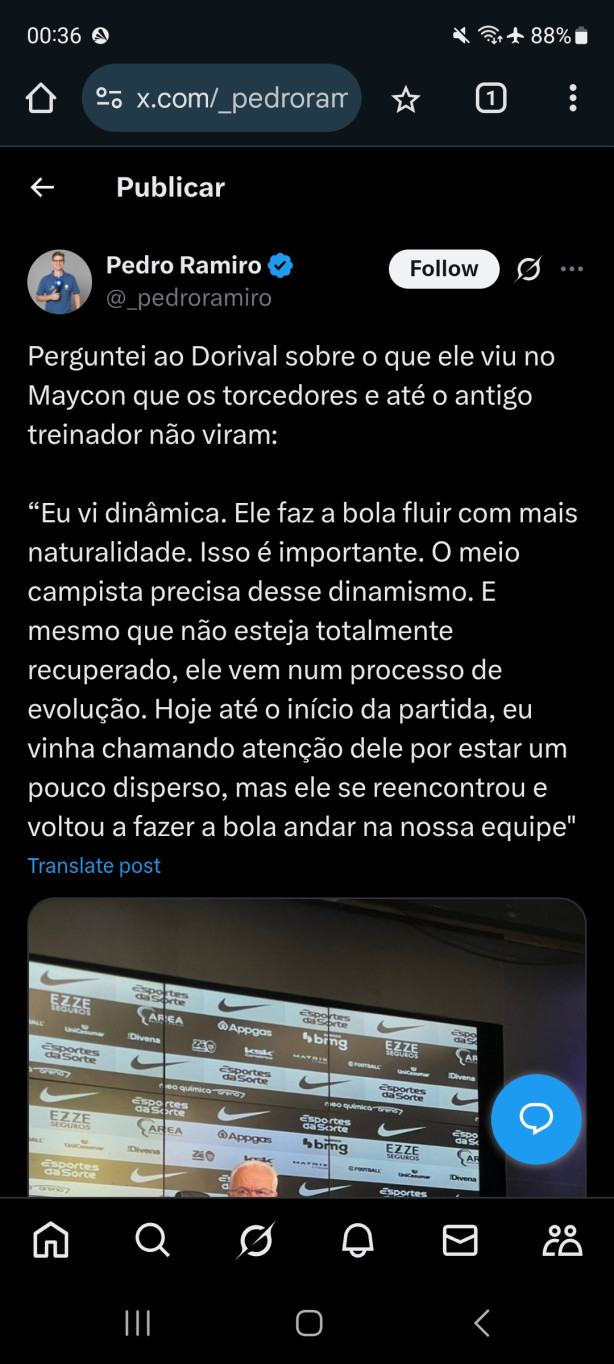The image size is (614, 1364).
Task: Open Grok tab in bottom bar
Action: click(x=256, y=1240)
